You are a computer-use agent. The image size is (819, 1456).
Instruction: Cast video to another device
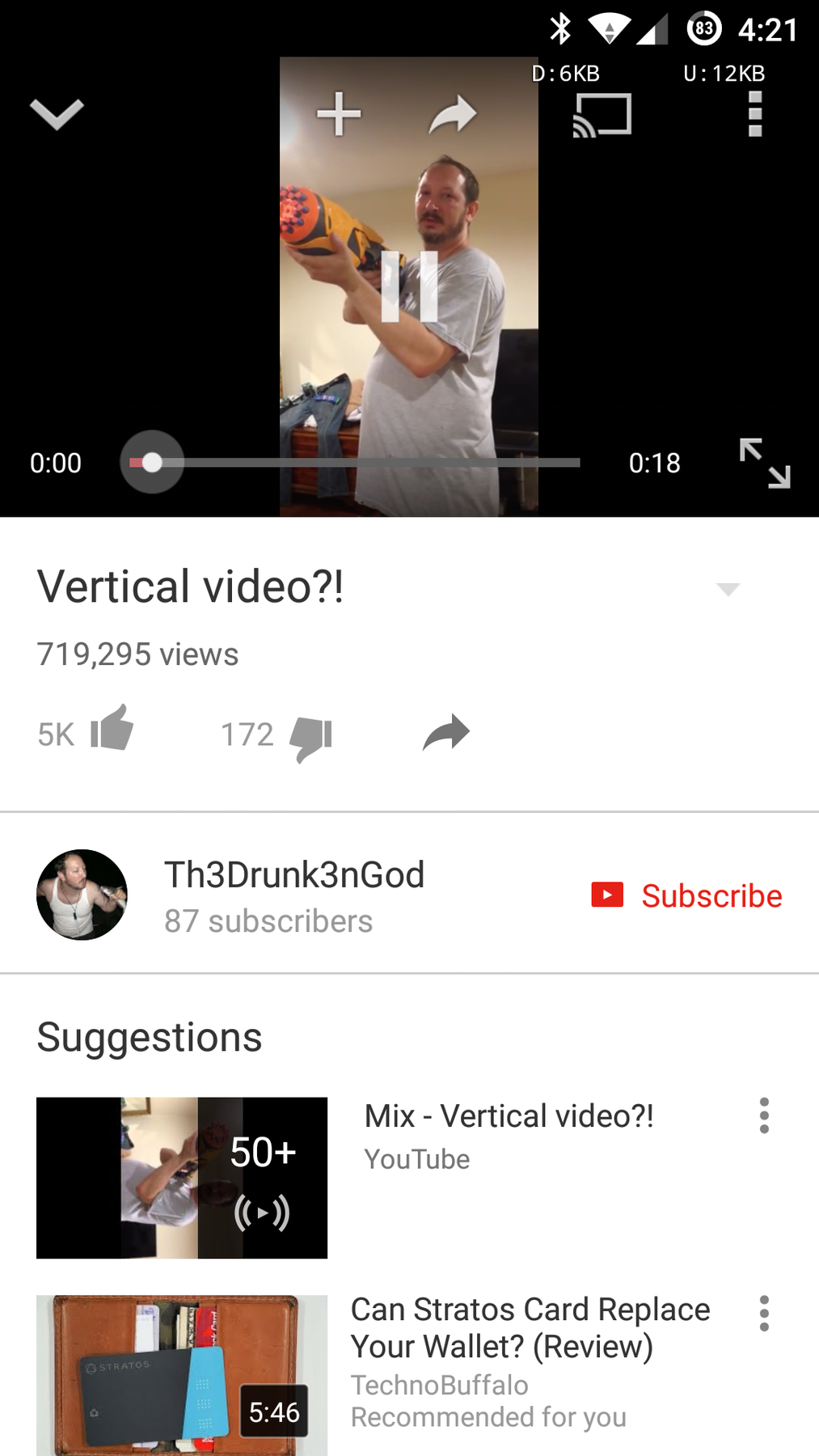tap(602, 115)
